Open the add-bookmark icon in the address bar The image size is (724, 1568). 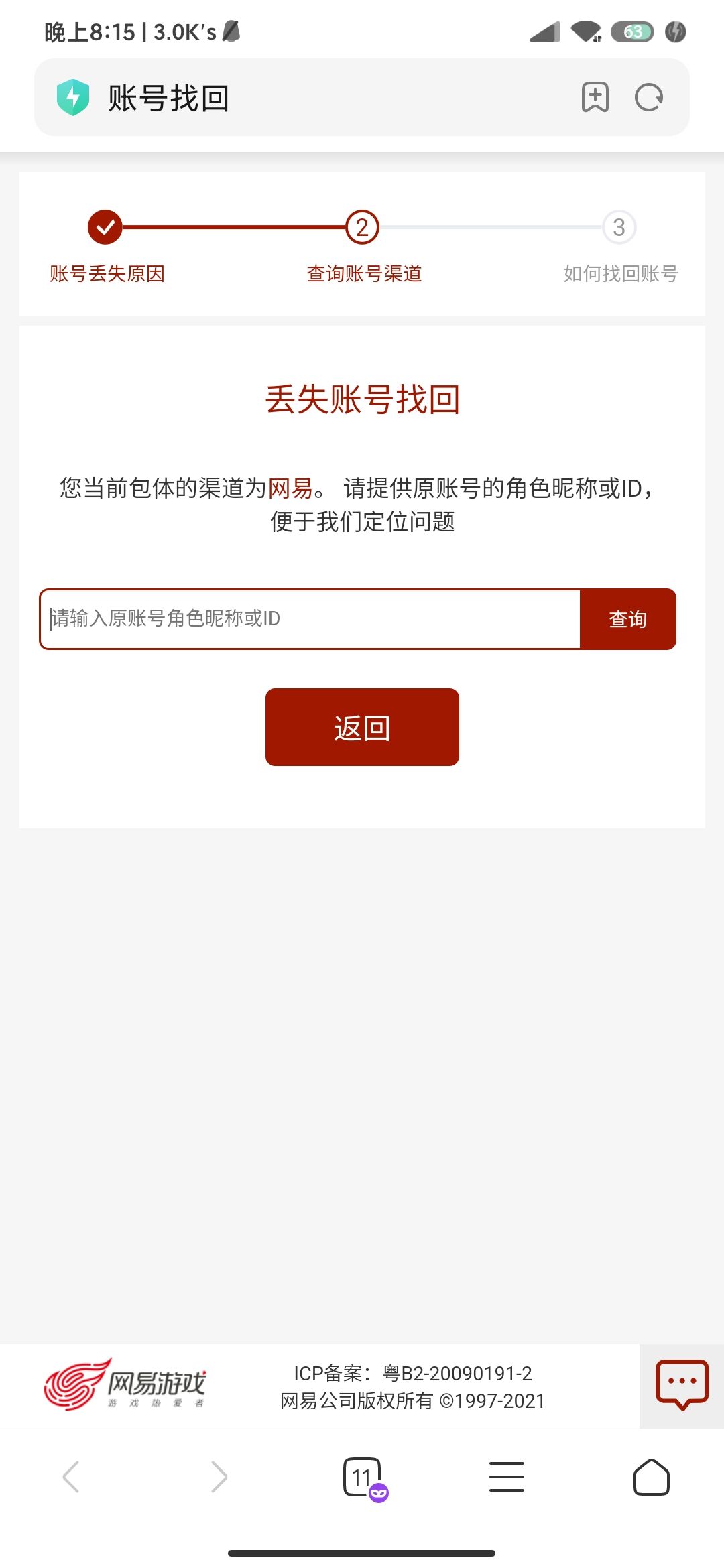pos(594,96)
